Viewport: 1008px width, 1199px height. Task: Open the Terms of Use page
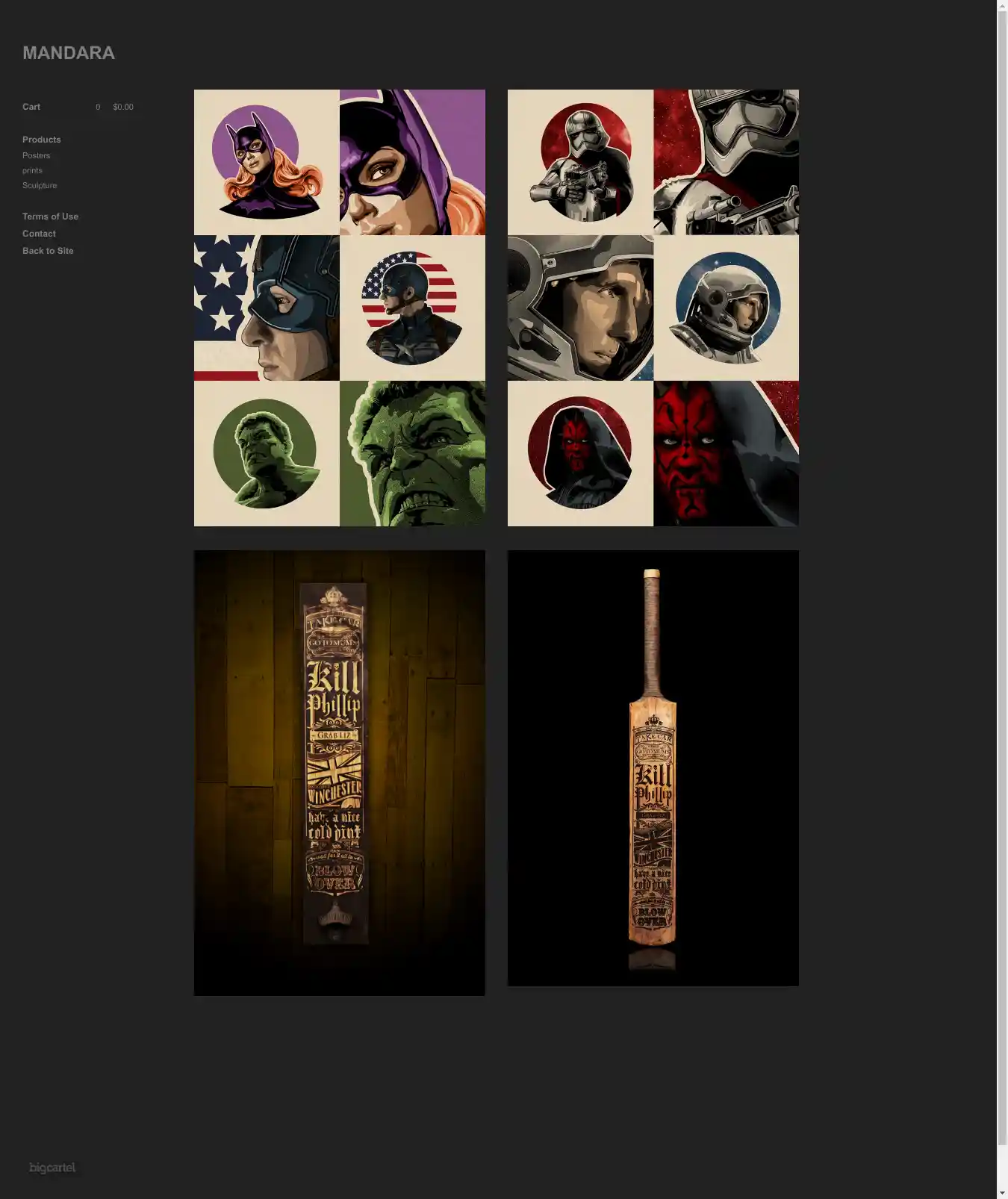pyautogui.click(x=50, y=217)
